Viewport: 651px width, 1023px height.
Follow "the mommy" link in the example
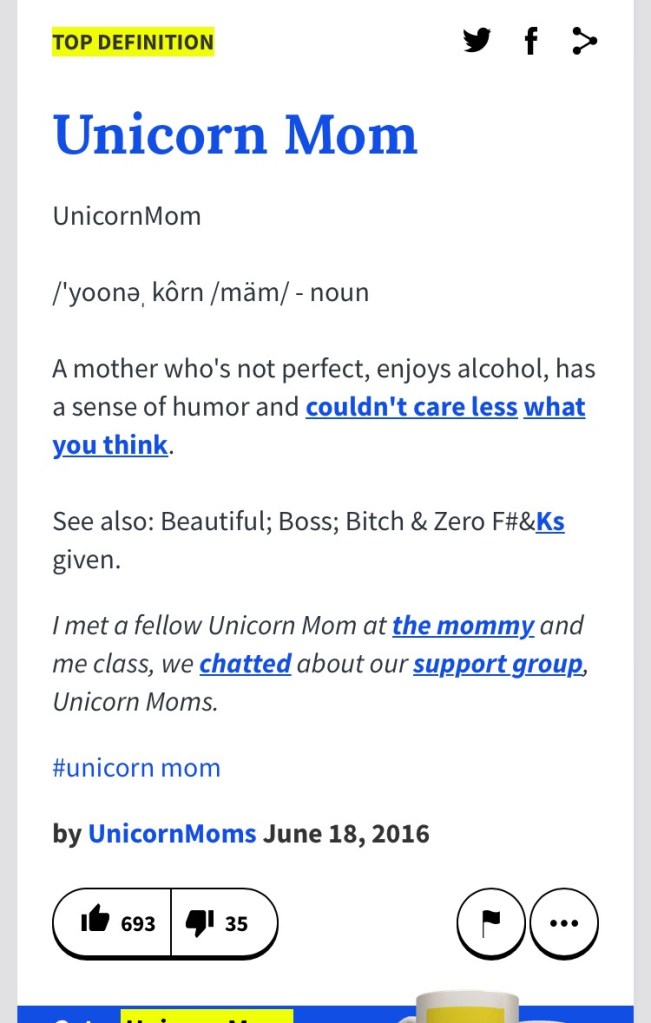[463, 626]
